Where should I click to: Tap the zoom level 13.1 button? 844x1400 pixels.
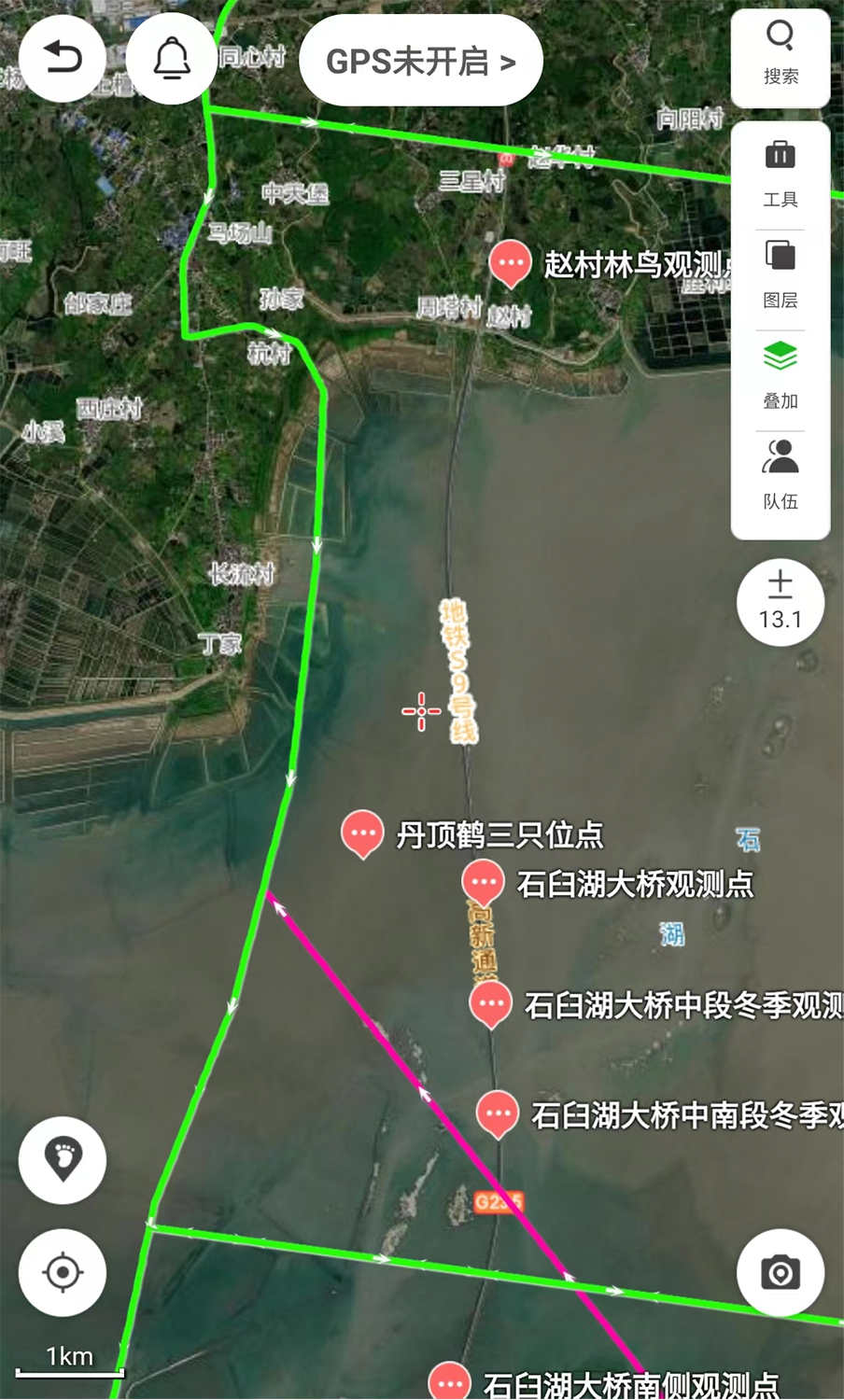[x=781, y=602]
